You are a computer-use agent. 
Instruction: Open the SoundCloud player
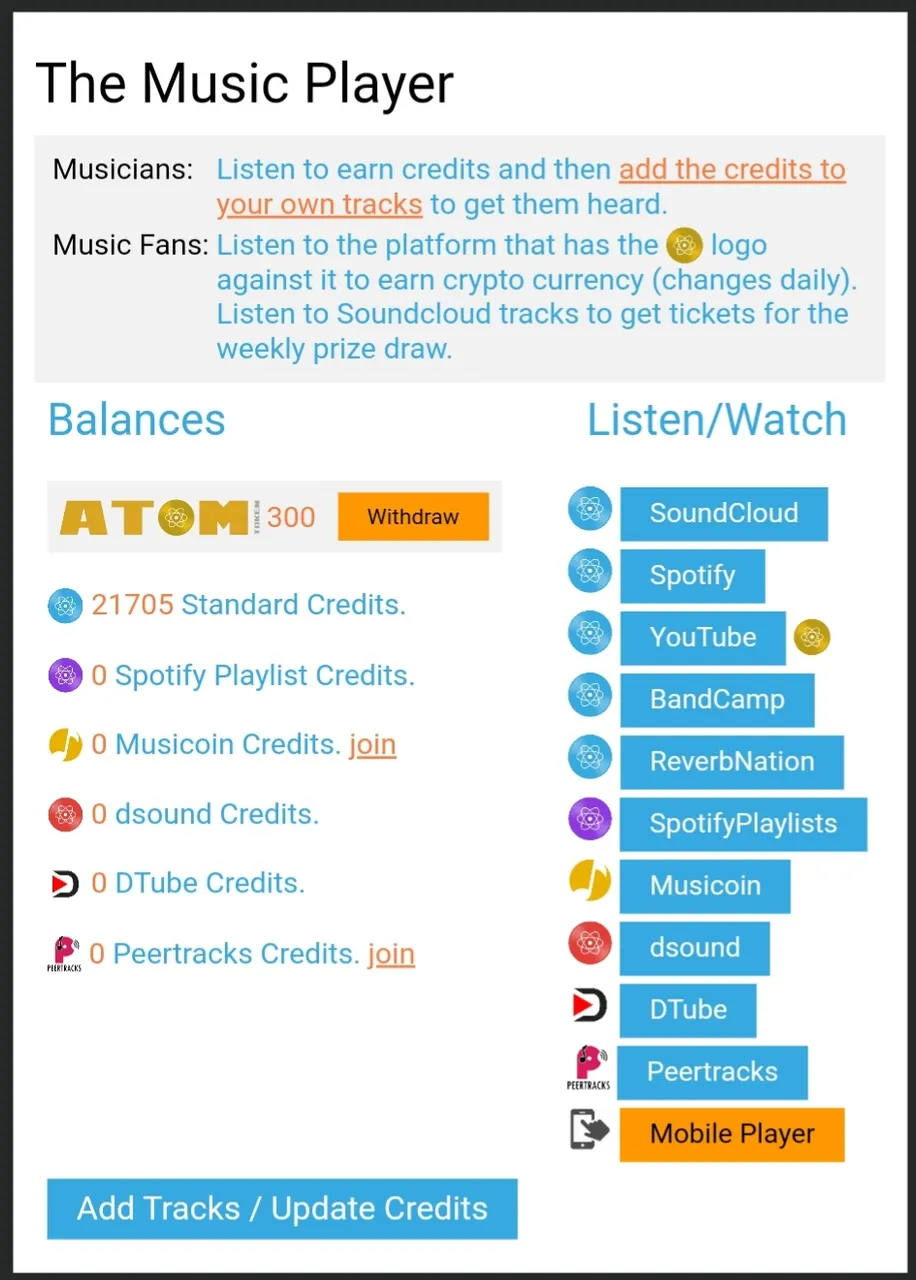(x=723, y=514)
